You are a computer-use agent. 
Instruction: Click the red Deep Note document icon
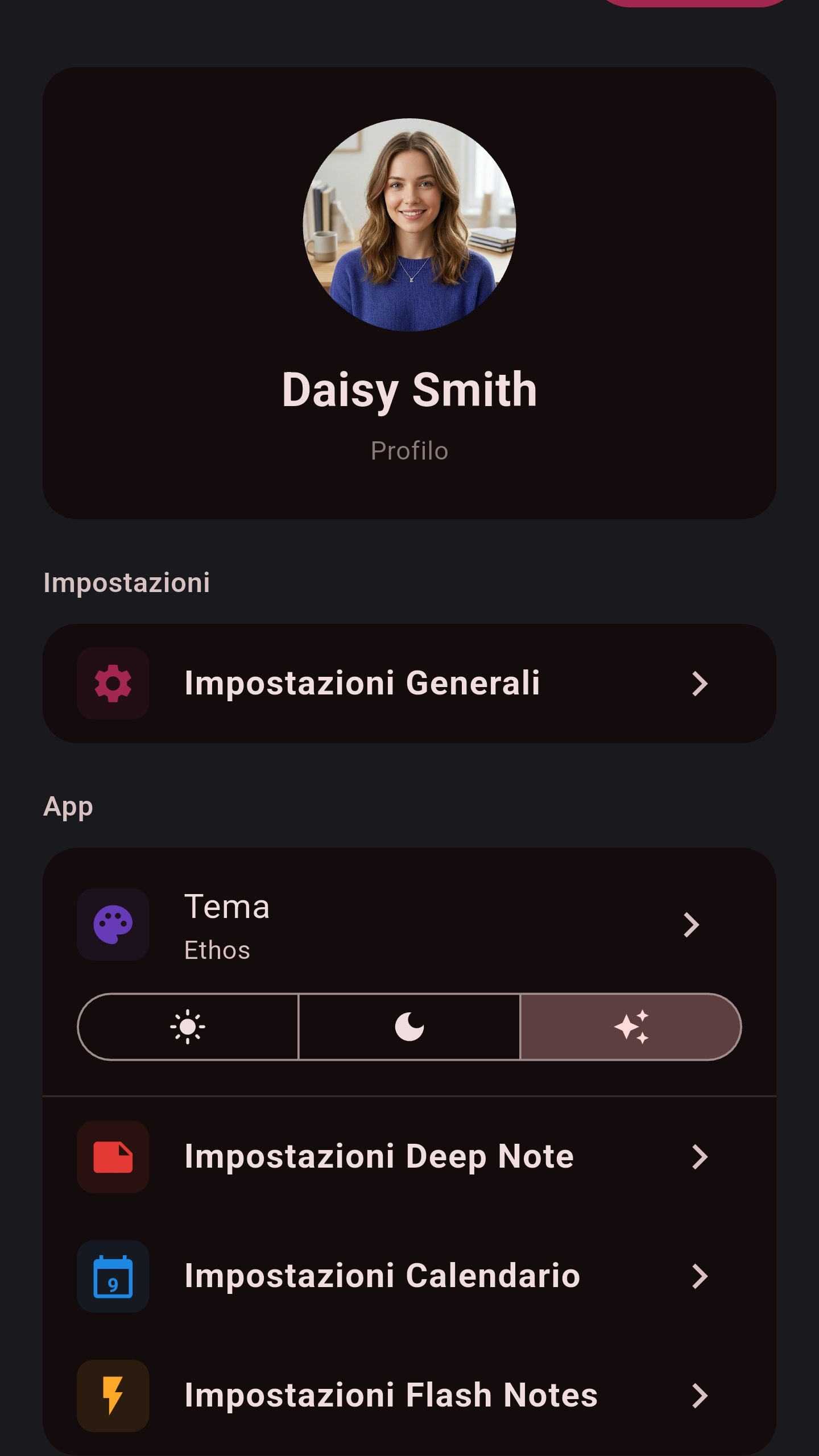[113, 1157]
